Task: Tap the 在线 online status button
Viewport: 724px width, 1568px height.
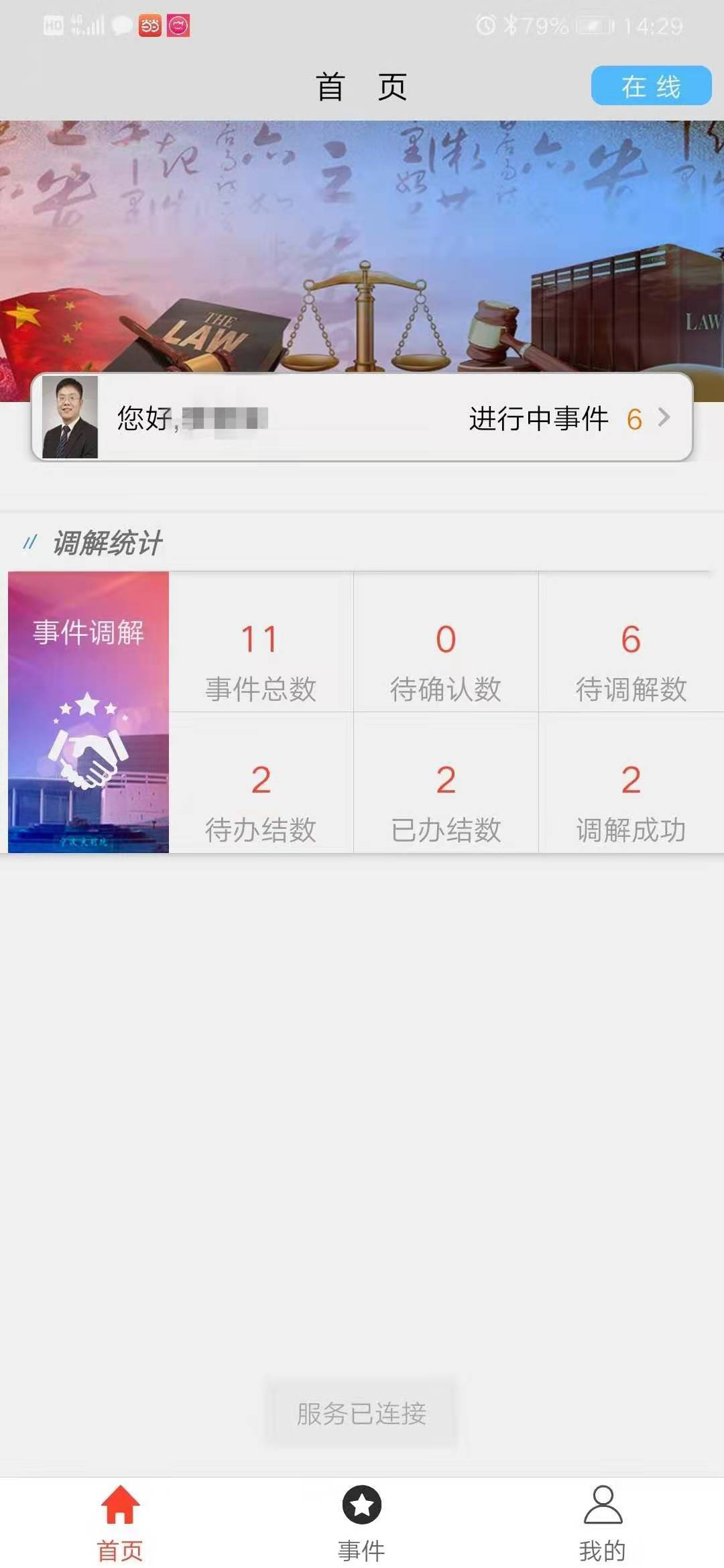Action: coord(651,86)
